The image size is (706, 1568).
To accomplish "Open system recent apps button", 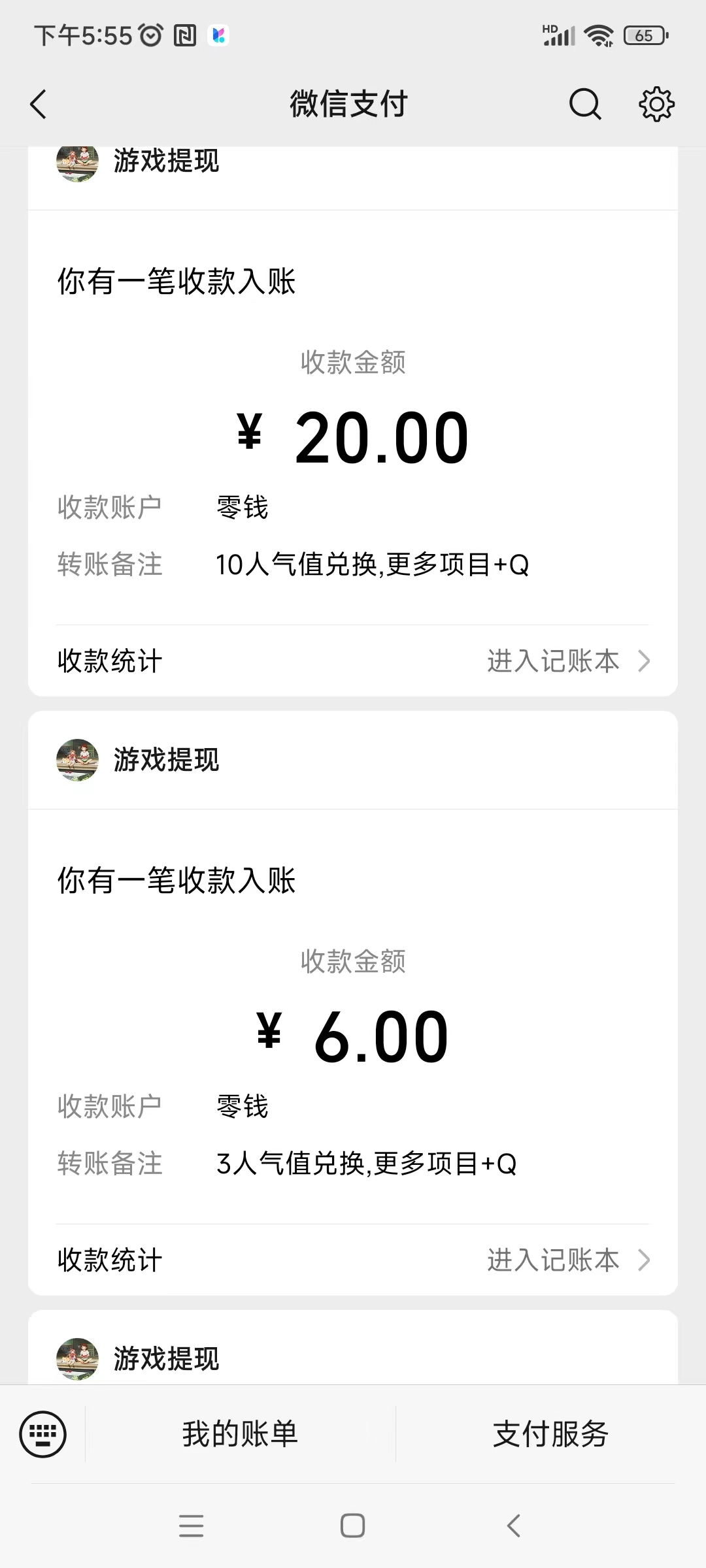I will [x=192, y=1526].
